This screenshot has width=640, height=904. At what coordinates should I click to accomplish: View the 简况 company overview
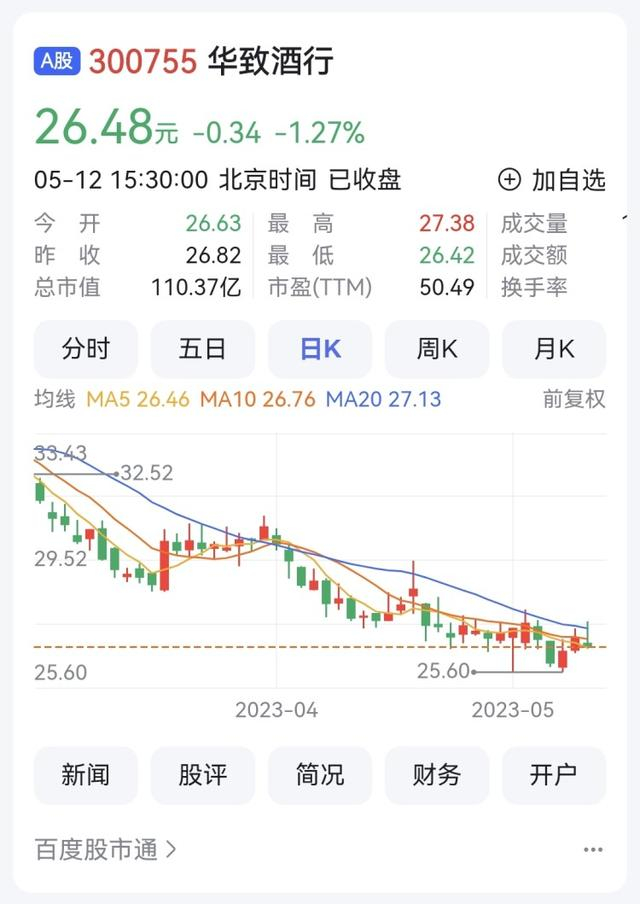[x=320, y=775]
